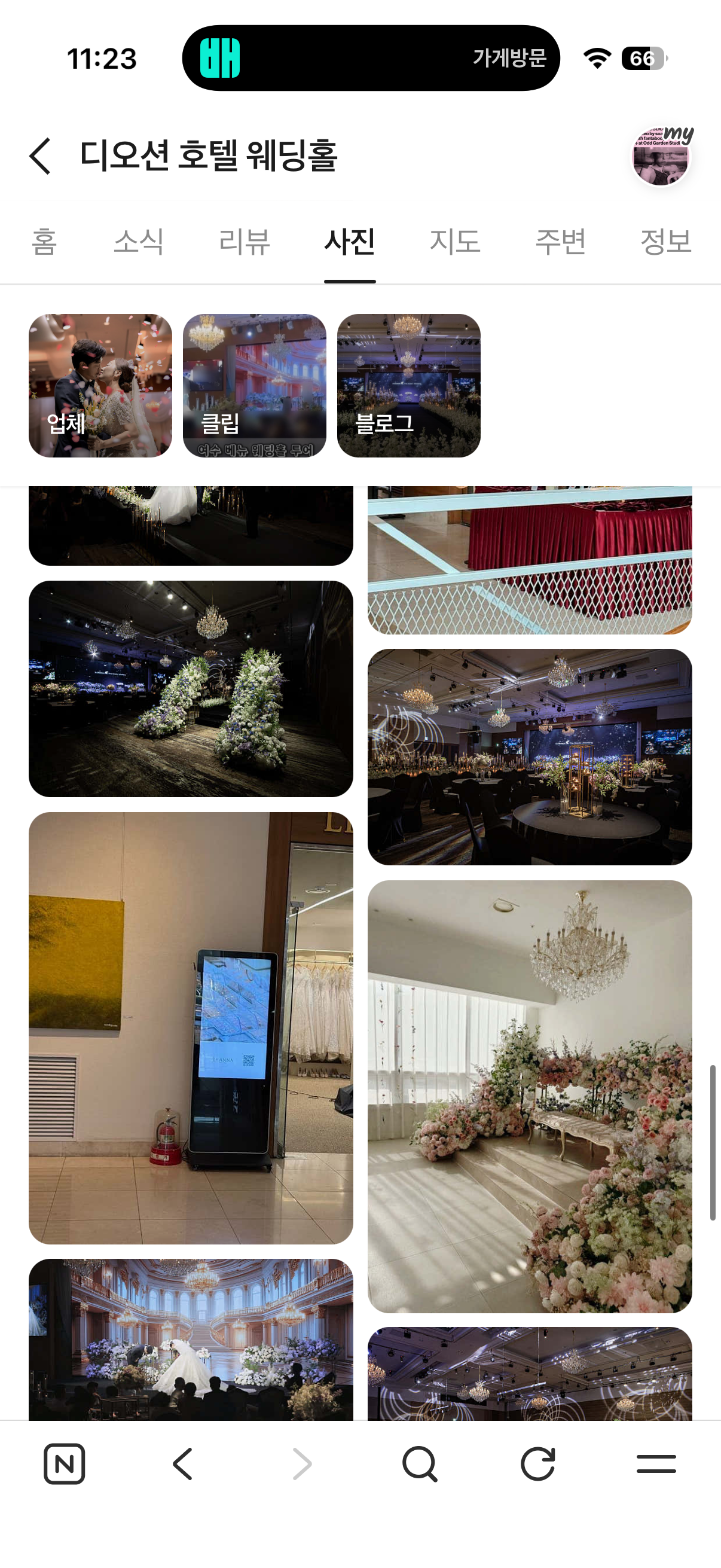Open the 리뷰 tab

tap(244, 242)
